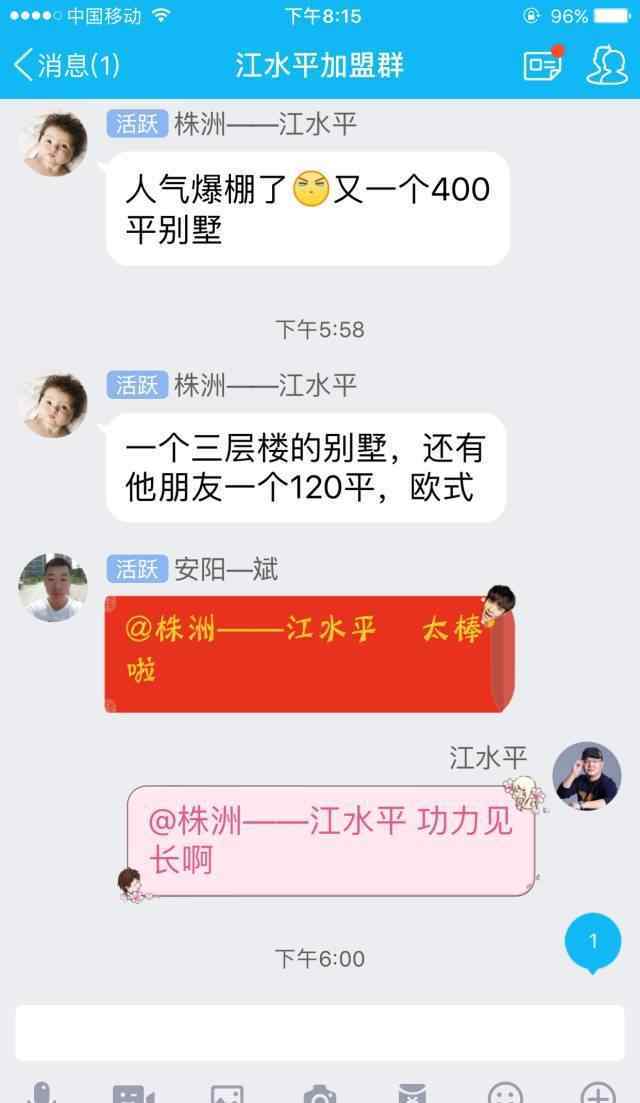The width and height of the screenshot is (640, 1103).
Task: Open the camera icon
Action: (320, 1094)
